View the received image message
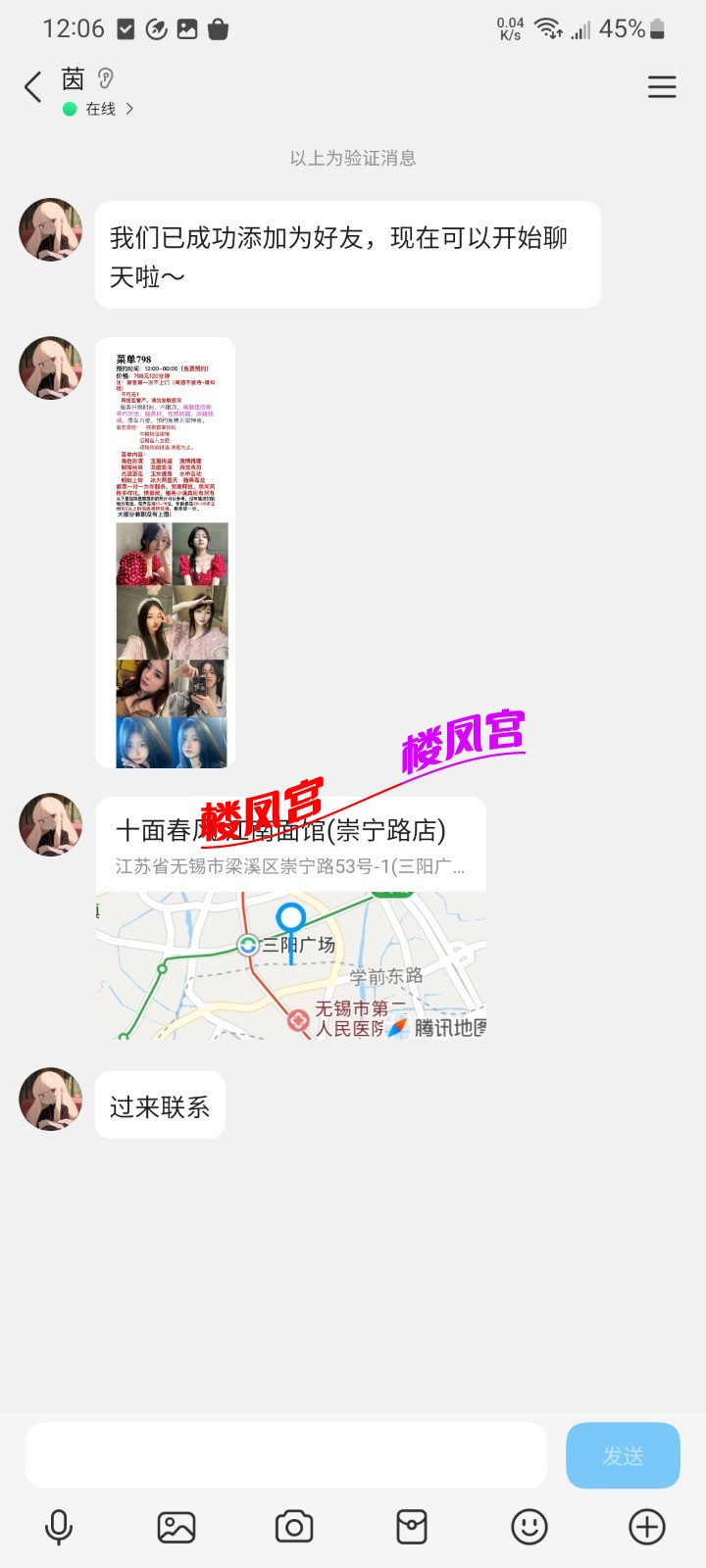The width and height of the screenshot is (706, 1568). pos(165,552)
